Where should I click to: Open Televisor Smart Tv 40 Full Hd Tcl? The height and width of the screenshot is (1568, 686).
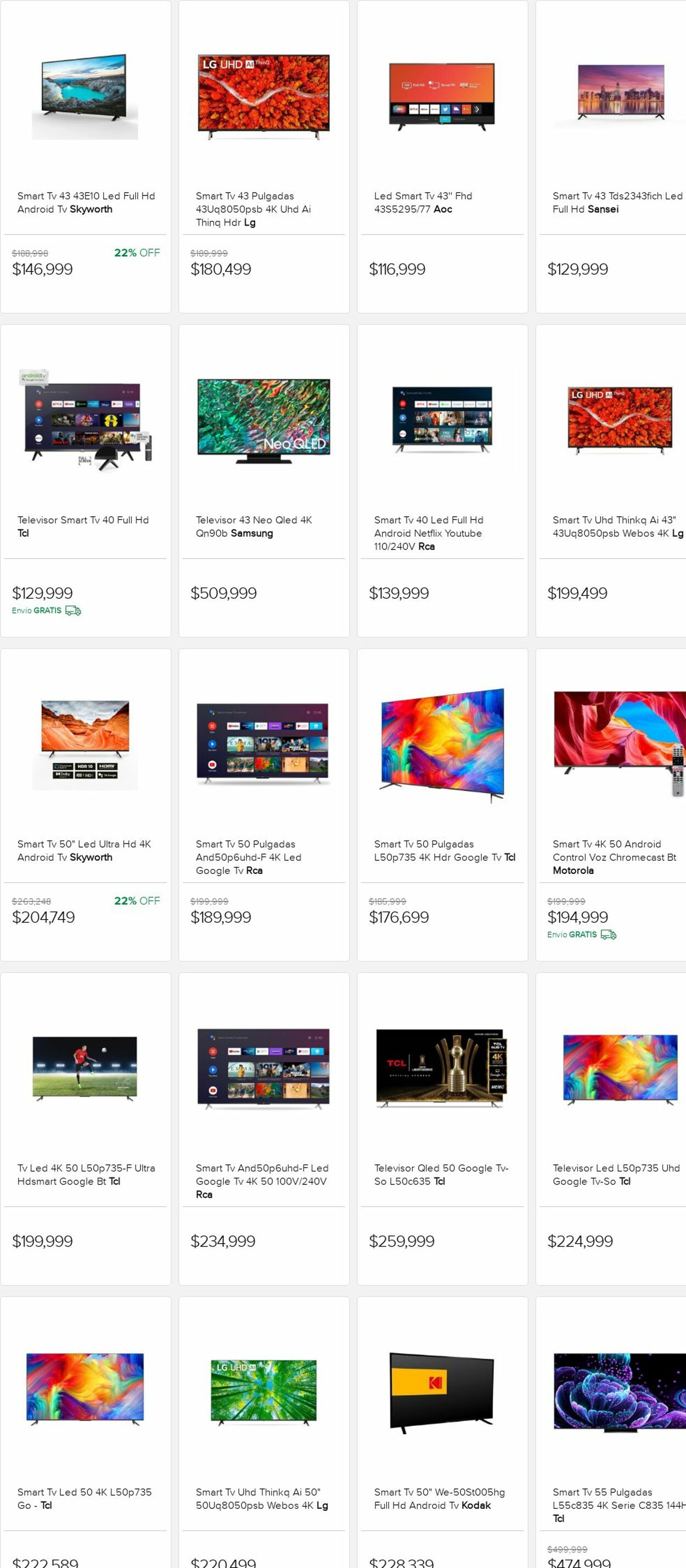(85, 526)
